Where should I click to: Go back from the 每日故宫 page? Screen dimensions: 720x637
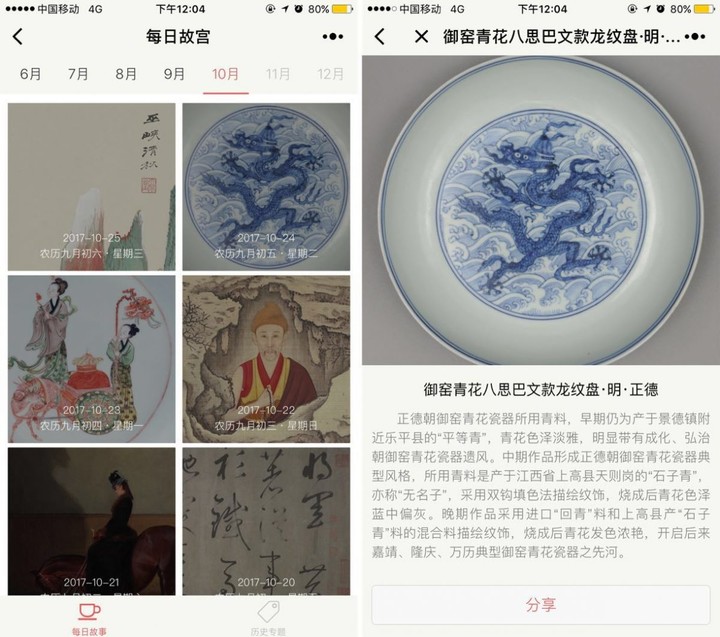[18, 37]
